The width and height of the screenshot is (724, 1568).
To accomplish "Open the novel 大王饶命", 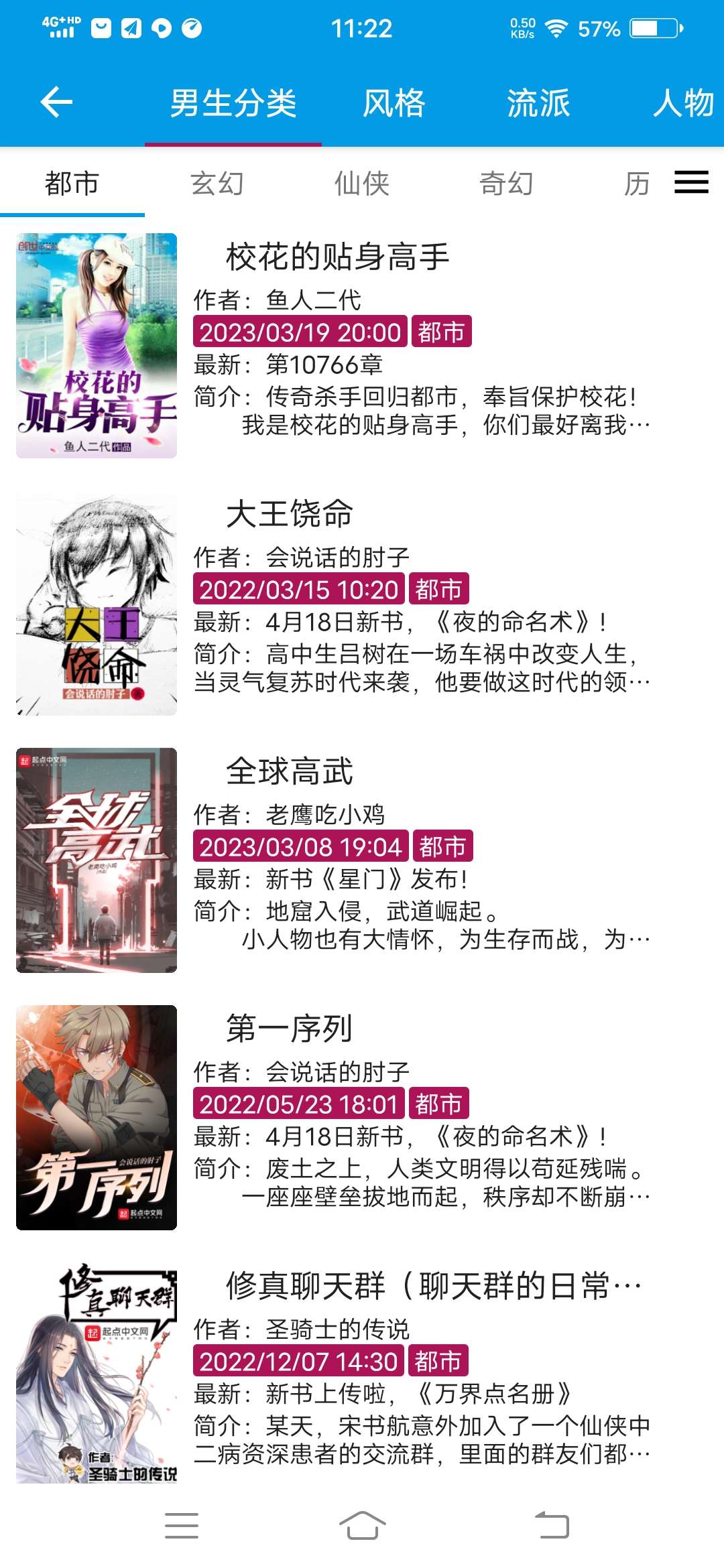I will [x=290, y=515].
